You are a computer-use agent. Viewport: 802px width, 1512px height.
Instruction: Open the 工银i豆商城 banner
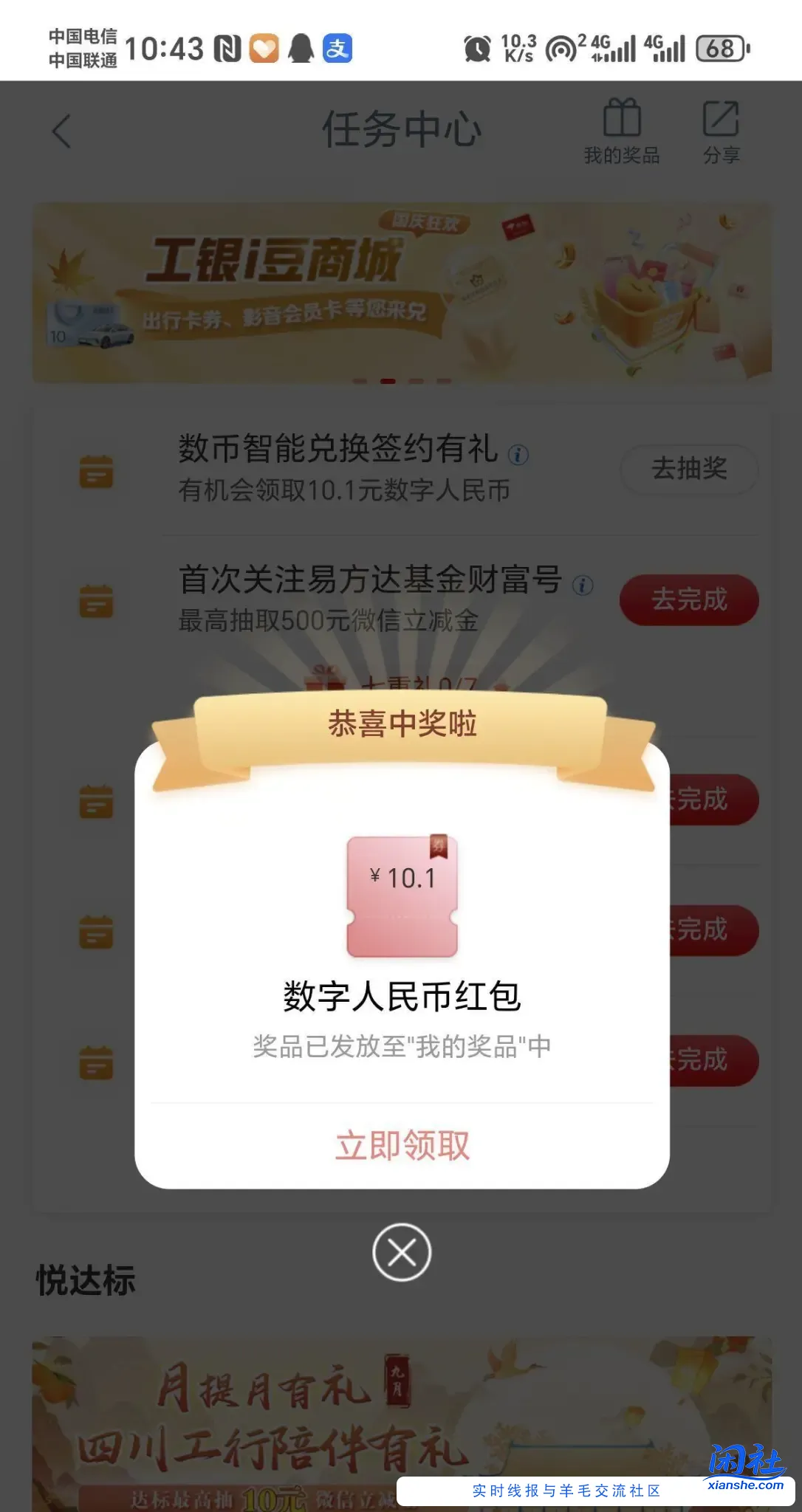tap(401, 293)
